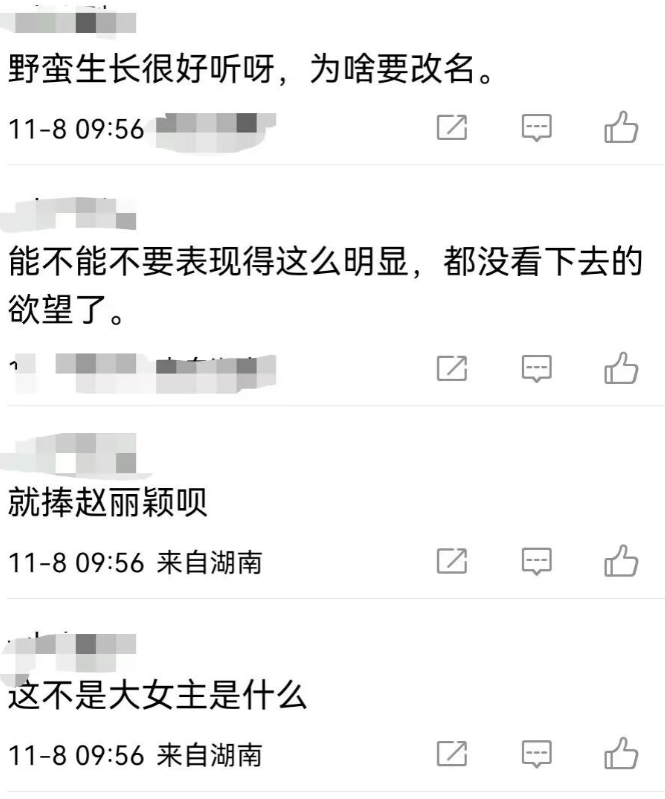Repost the comment 能不能不要表现得这么明显
This screenshot has height=799, width=665.
(452, 368)
